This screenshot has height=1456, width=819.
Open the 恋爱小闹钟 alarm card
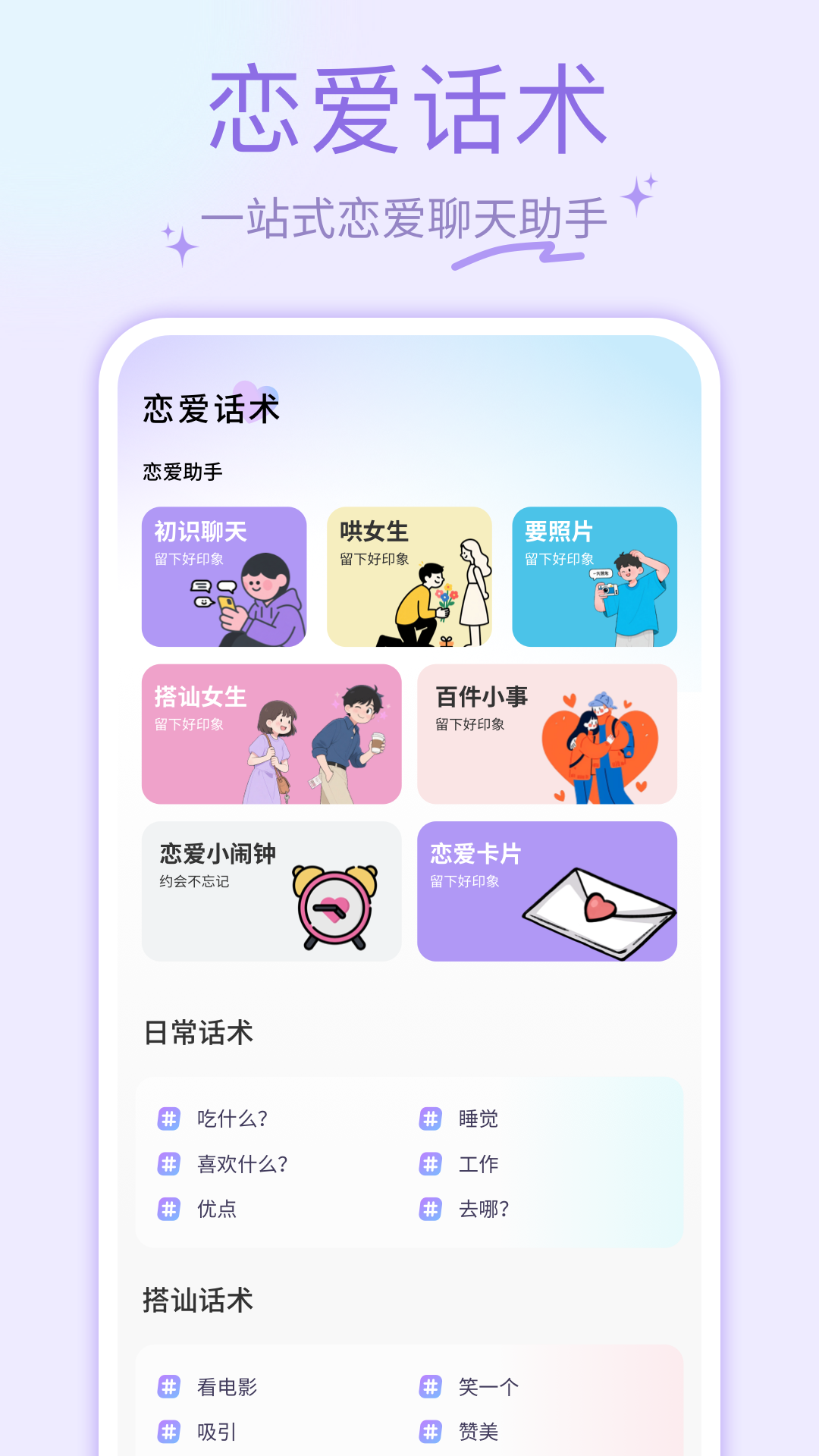pyautogui.click(x=271, y=890)
